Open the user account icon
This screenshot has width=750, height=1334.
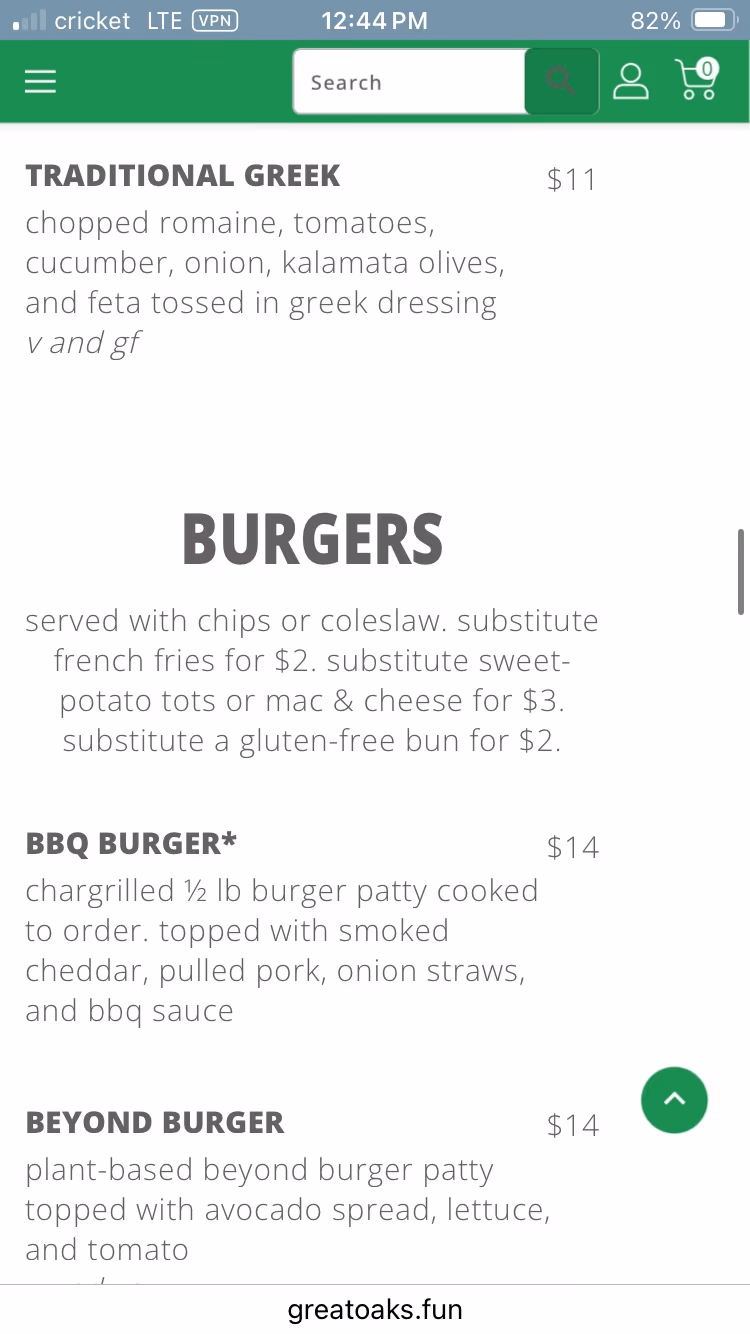pos(630,82)
